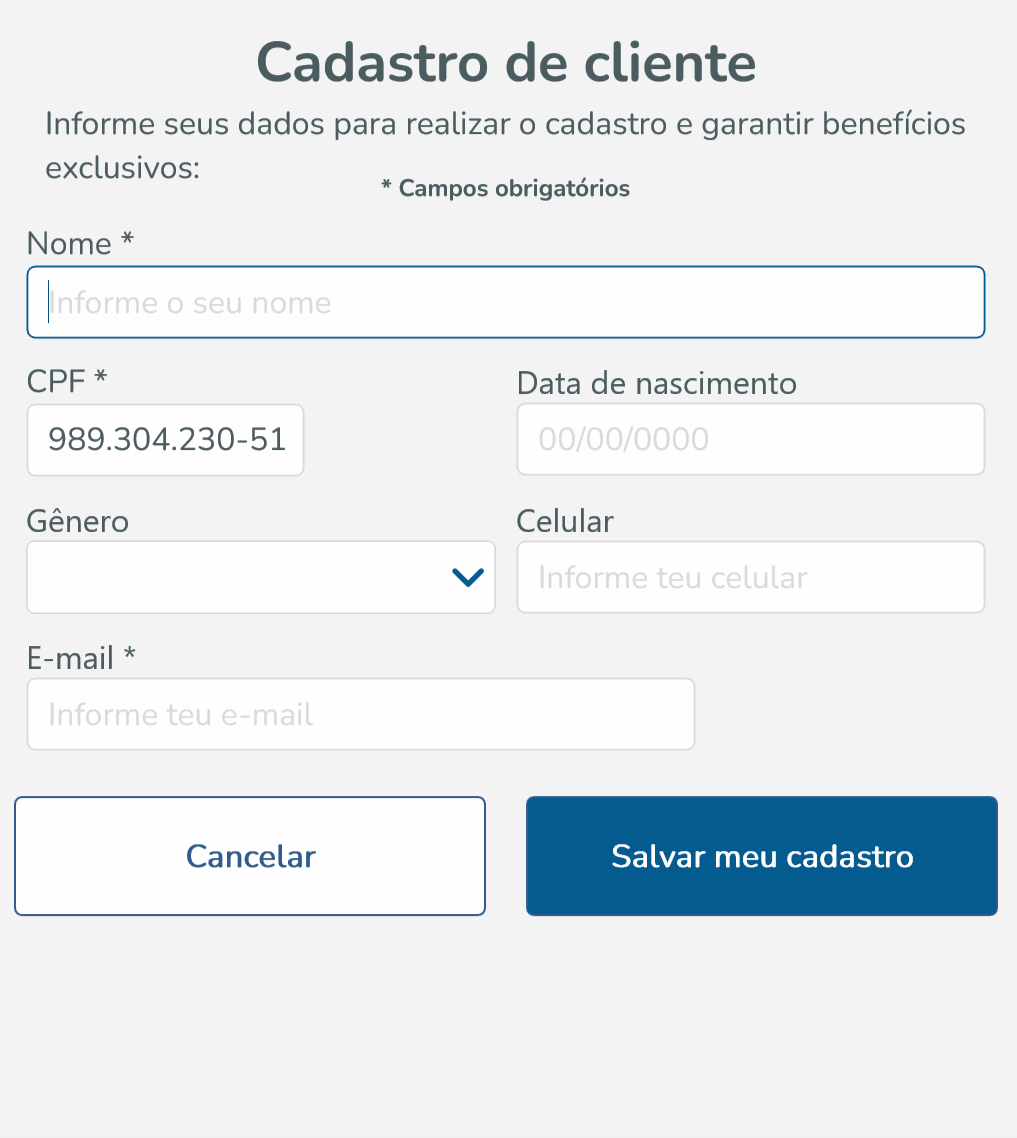
Task: Save with Salvar meu cadastro button
Action: click(x=762, y=856)
